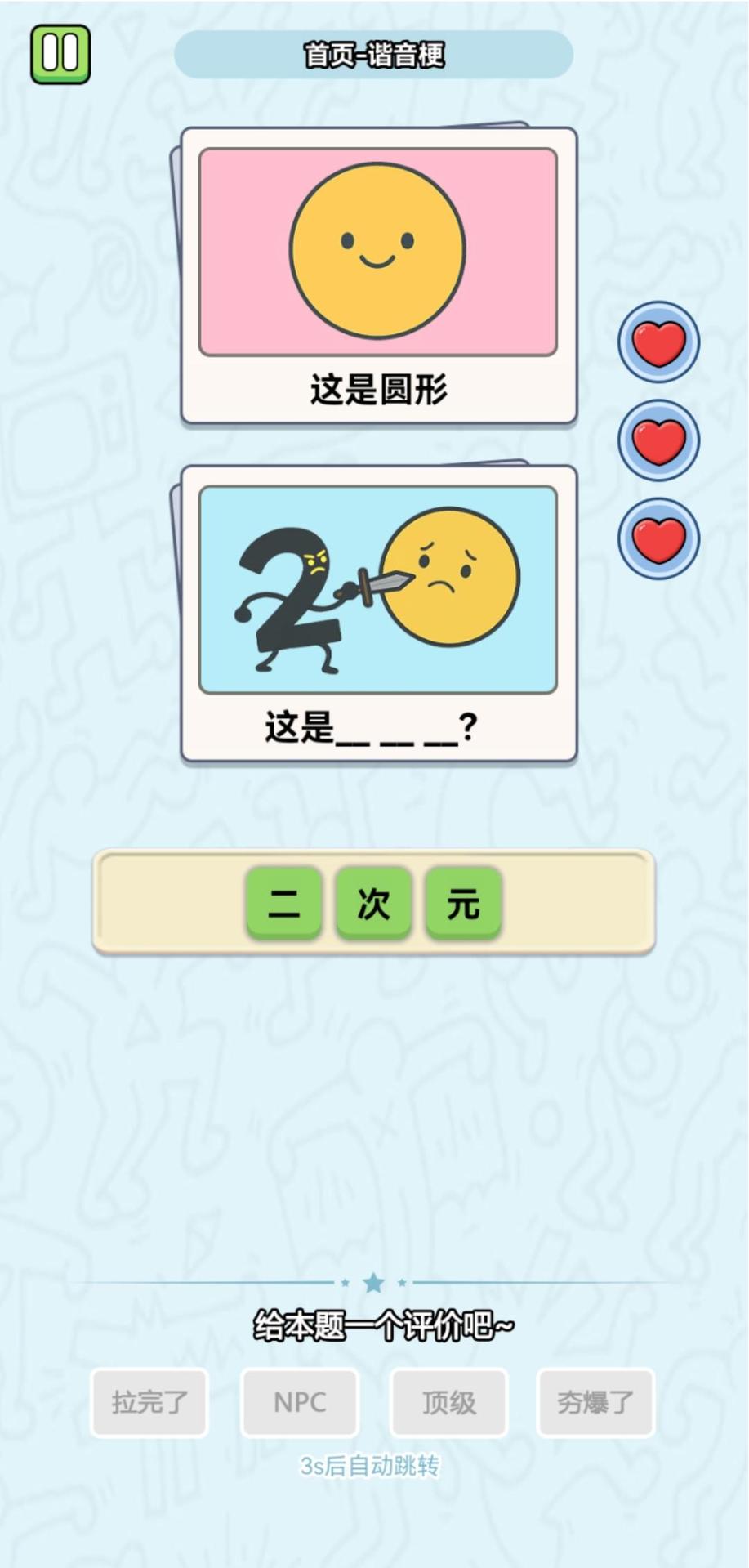The width and height of the screenshot is (749, 1568).
Task: Select the character tile 二
Action: pyautogui.click(x=283, y=903)
